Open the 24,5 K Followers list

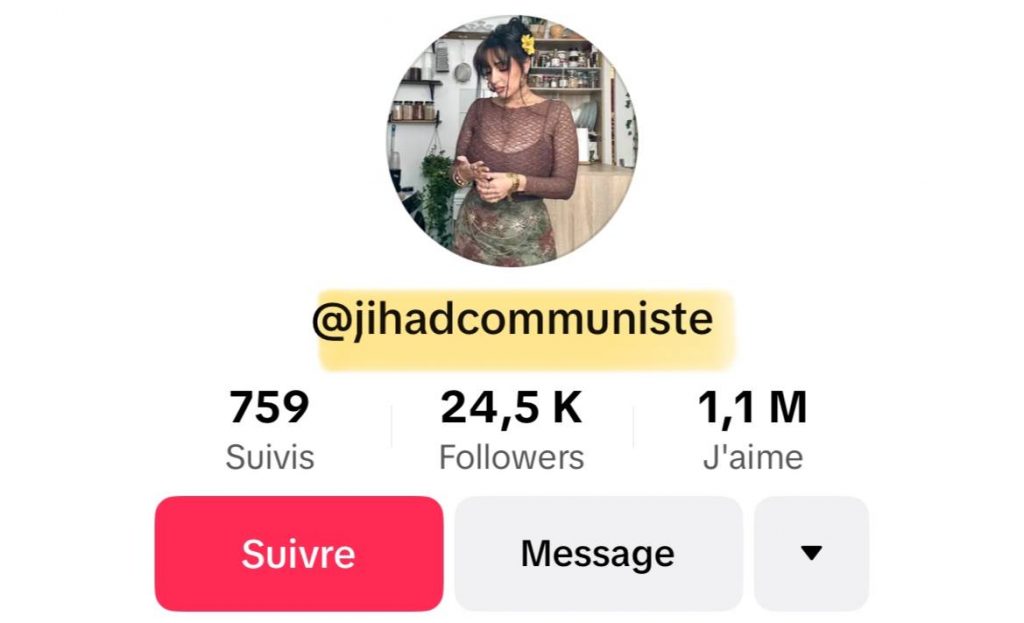pos(511,431)
